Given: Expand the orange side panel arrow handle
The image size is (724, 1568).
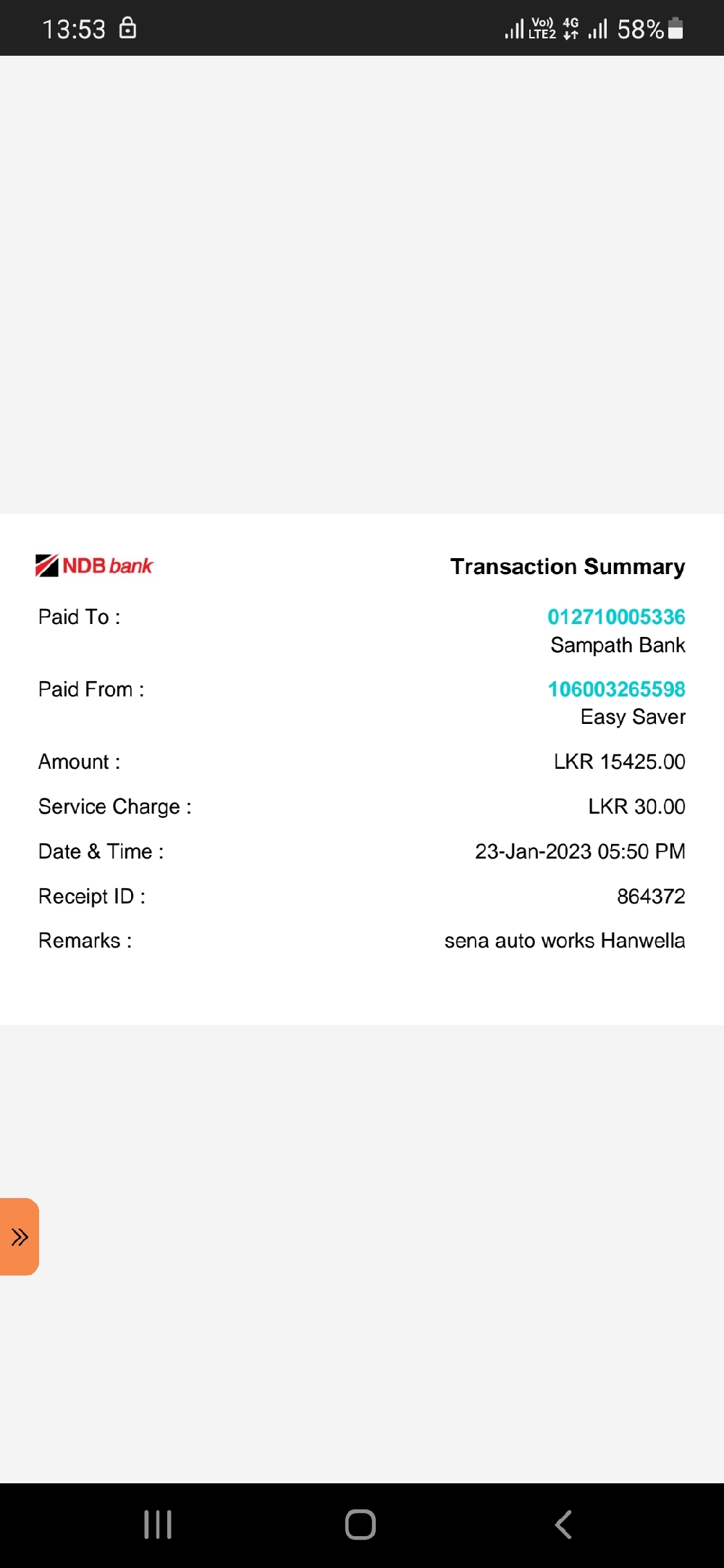Looking at the screenshot, I should tap(20, 1236).
